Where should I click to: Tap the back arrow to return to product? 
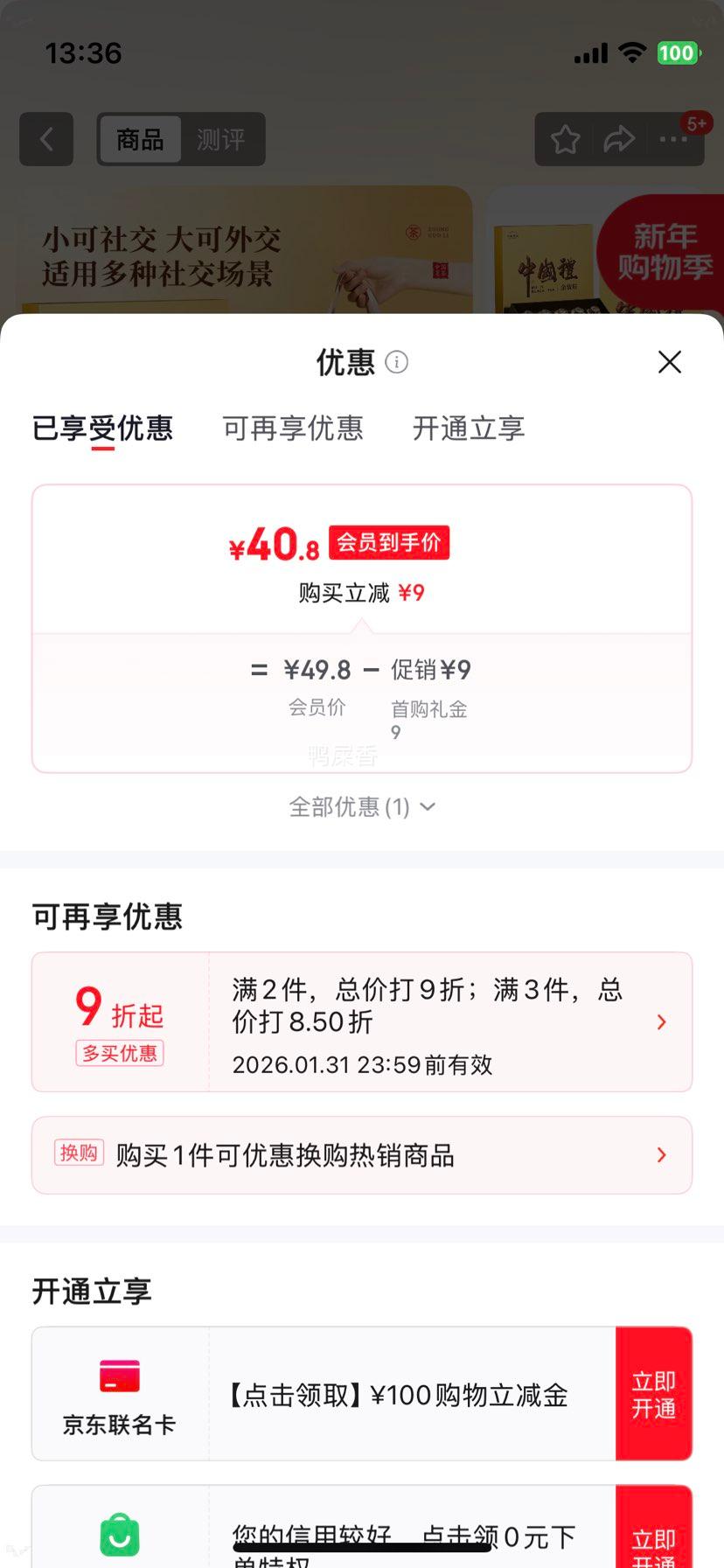tap(46, 140)
